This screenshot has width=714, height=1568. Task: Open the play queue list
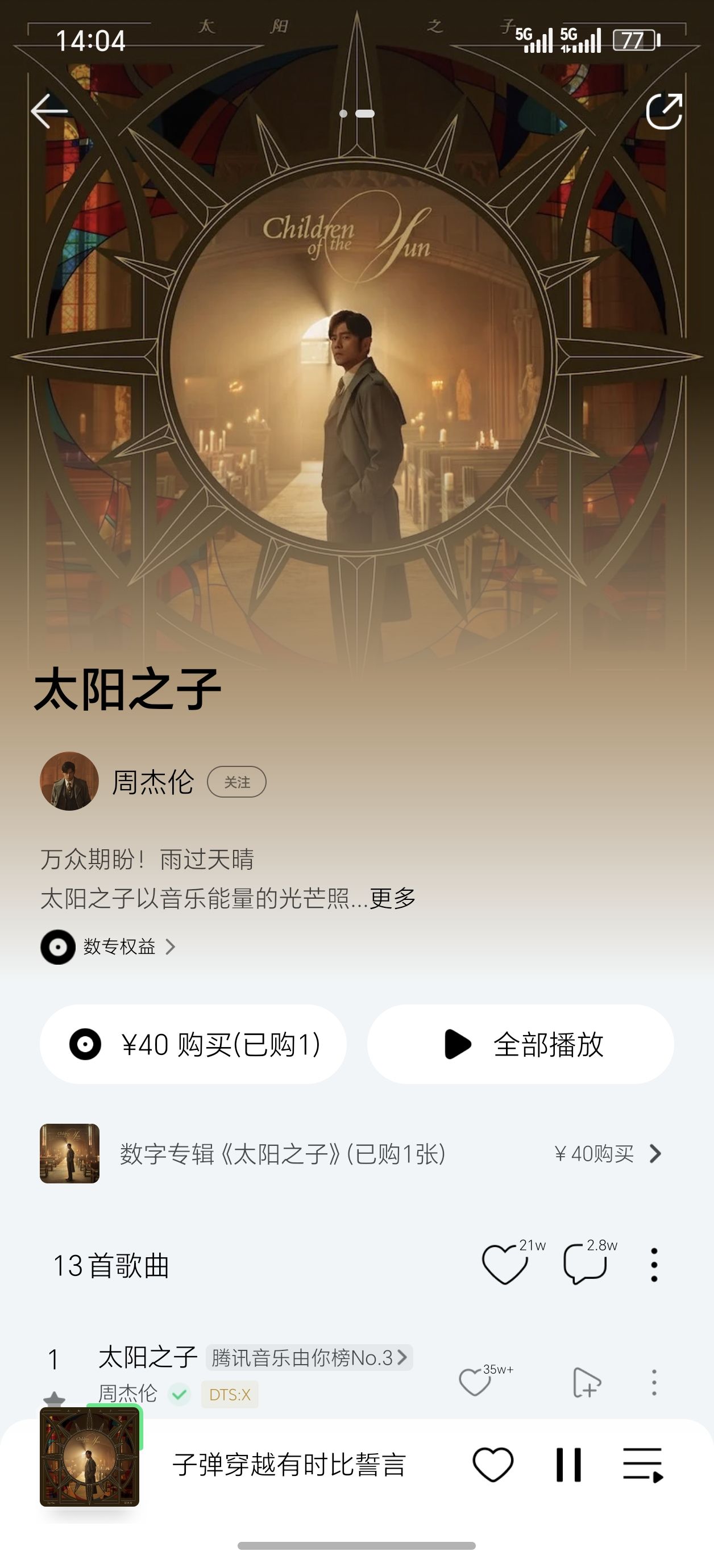(642, 1465)
